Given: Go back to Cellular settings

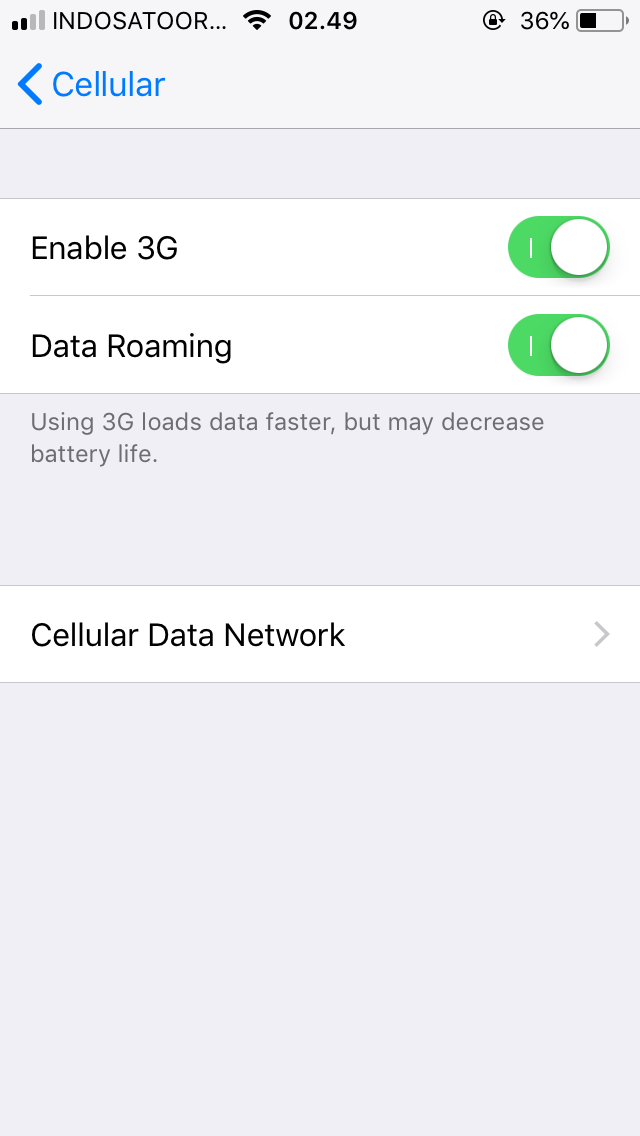Looking at the screenshot, I should [x=91, y=85].
